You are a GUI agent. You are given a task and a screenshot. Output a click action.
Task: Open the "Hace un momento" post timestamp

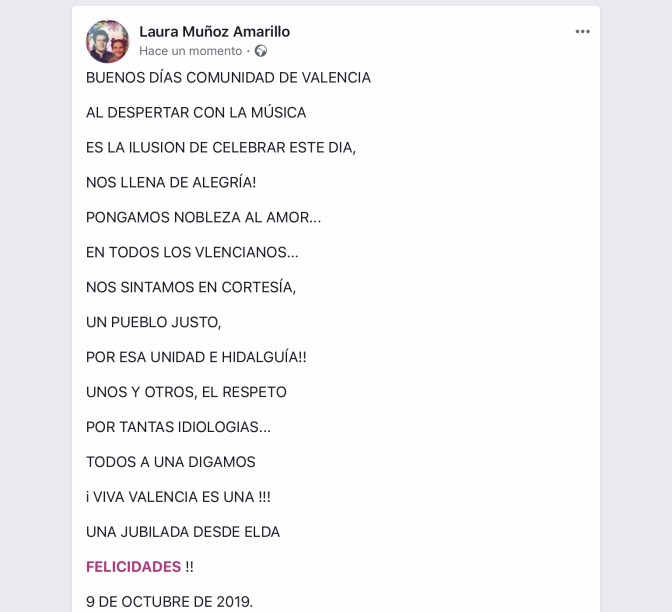click(x=190, y=51)
